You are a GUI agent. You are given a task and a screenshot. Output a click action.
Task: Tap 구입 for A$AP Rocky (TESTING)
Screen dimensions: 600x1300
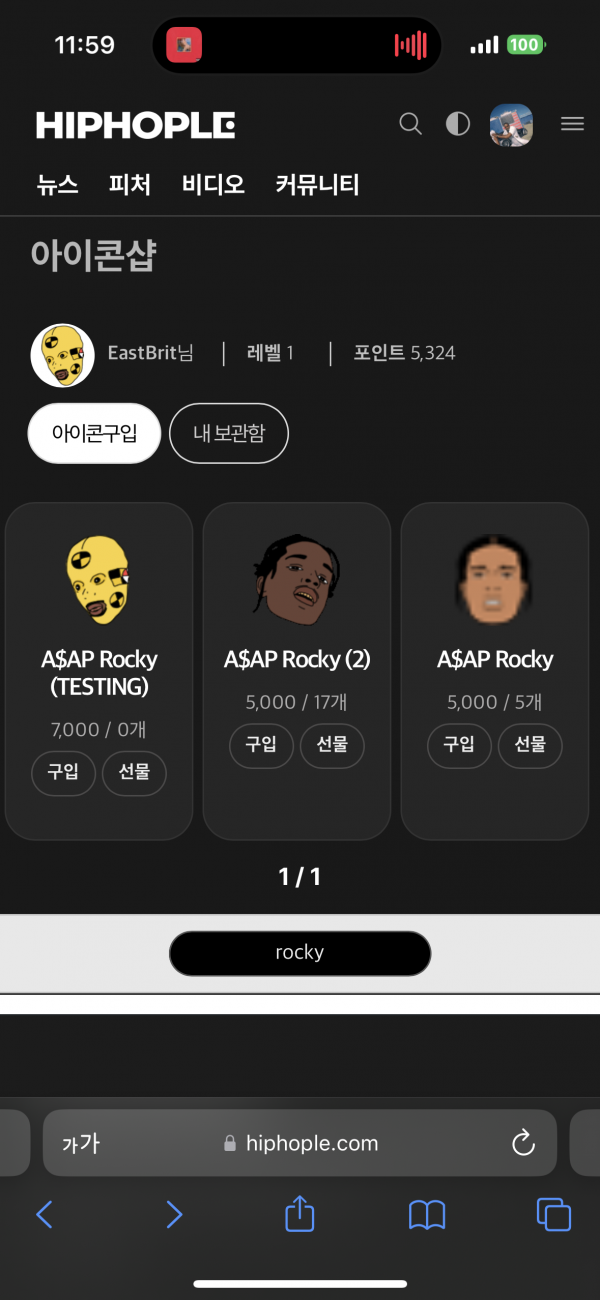coord(63,774)
